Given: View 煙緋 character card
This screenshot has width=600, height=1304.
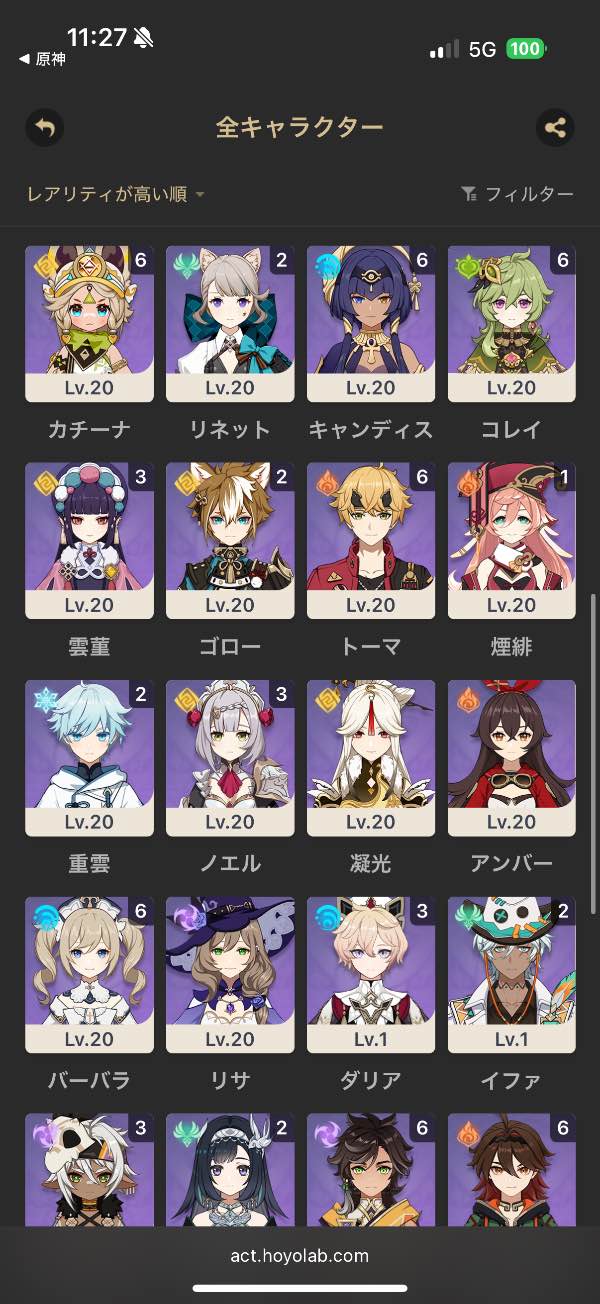Looking at the screenshot, I should [x=512, y=540].
